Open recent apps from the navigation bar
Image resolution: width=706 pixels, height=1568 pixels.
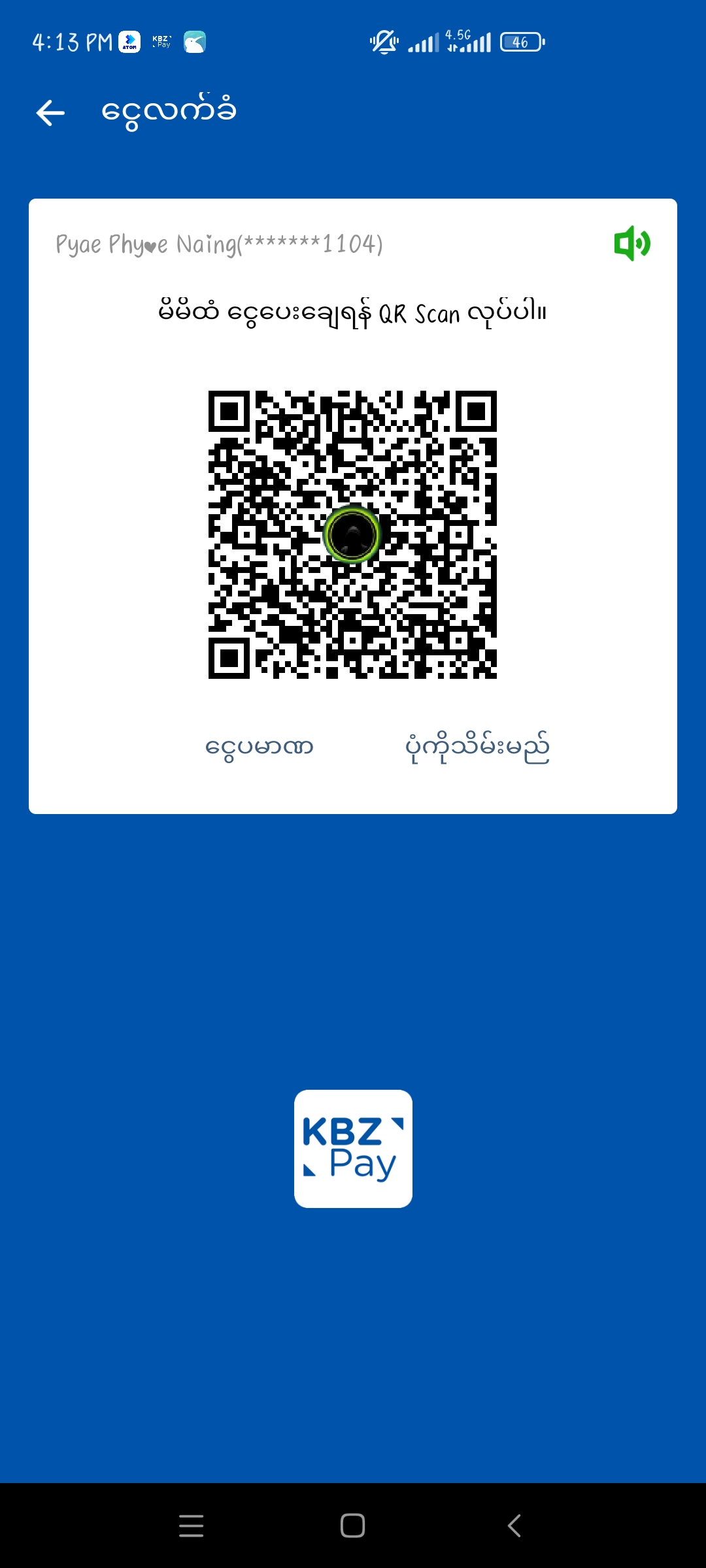191,1526
